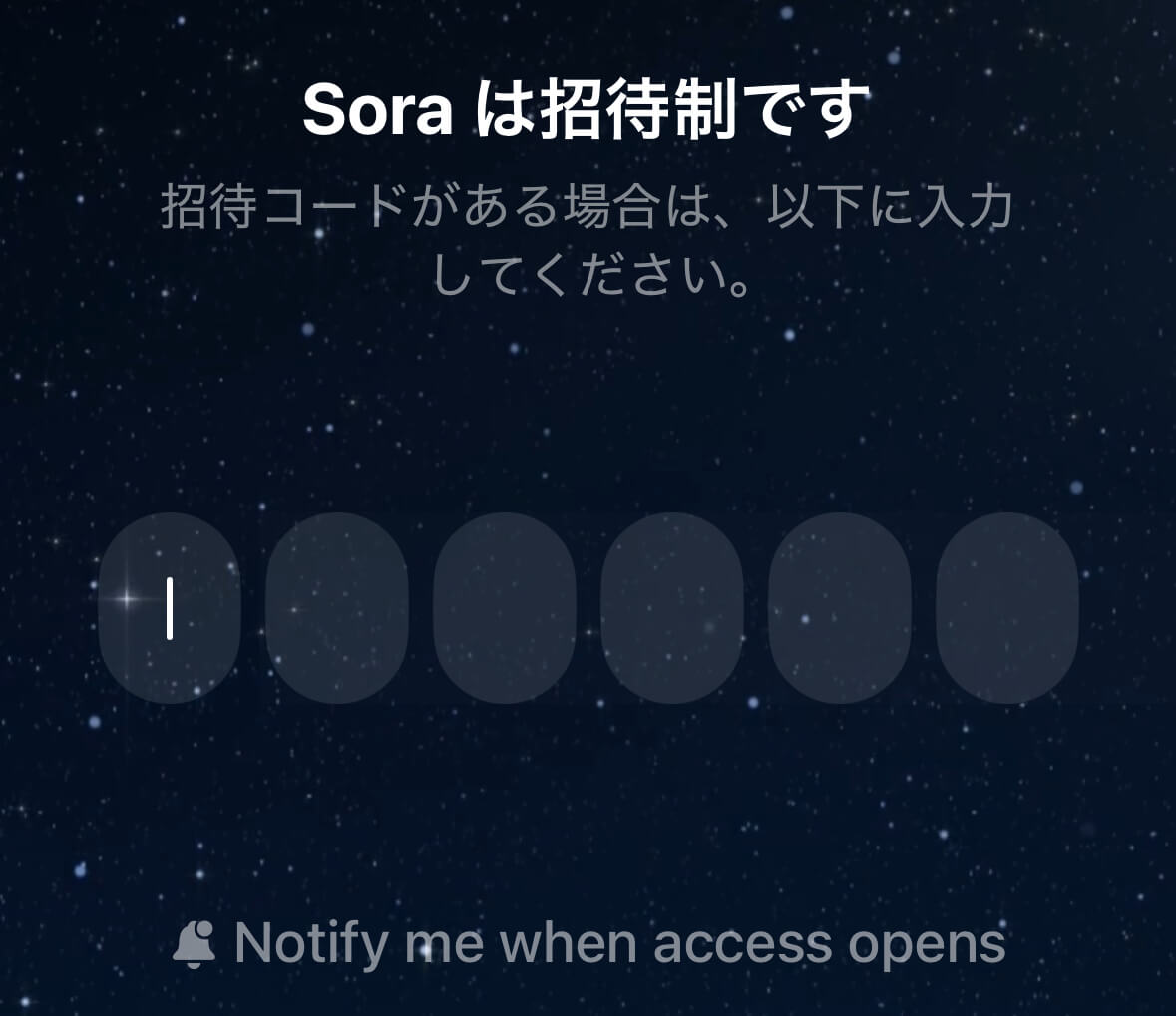Viewport: 1176px width, 1016px height.
Task: Select the second invite code box
Action: [337, 607]
